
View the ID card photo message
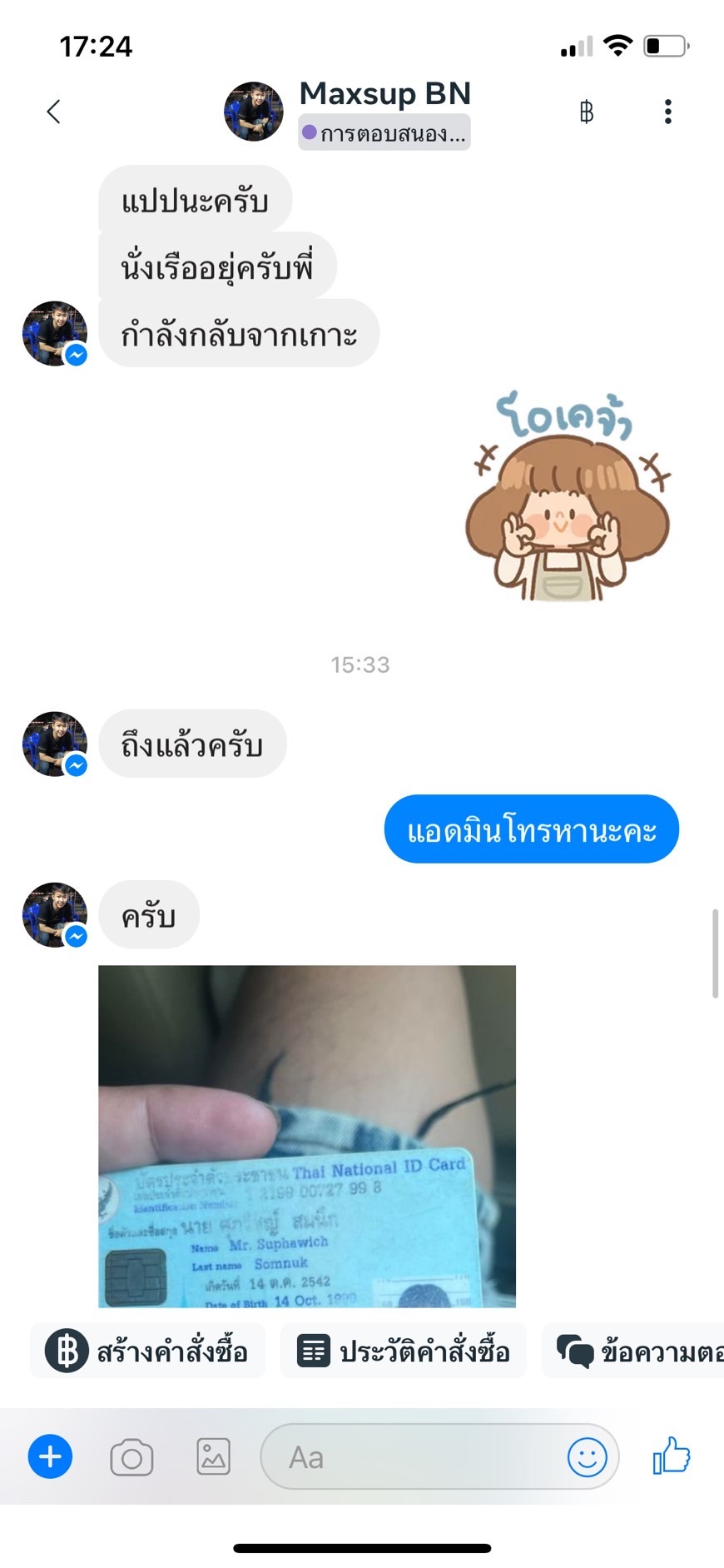pyautogui.click(x=307, y=1136)
